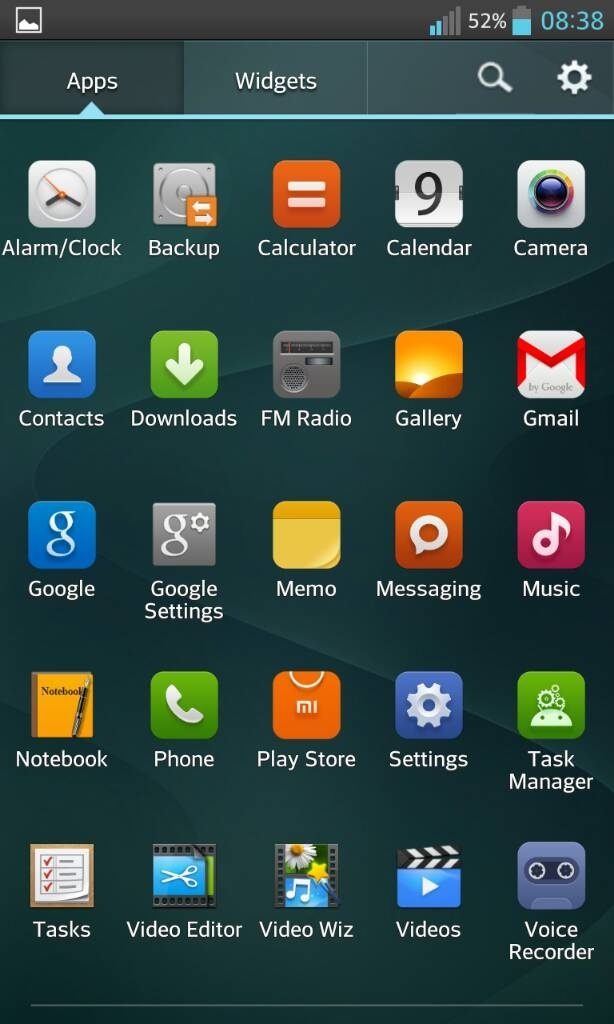
Task: Open the FM Radio app
Action: [306, 365]
